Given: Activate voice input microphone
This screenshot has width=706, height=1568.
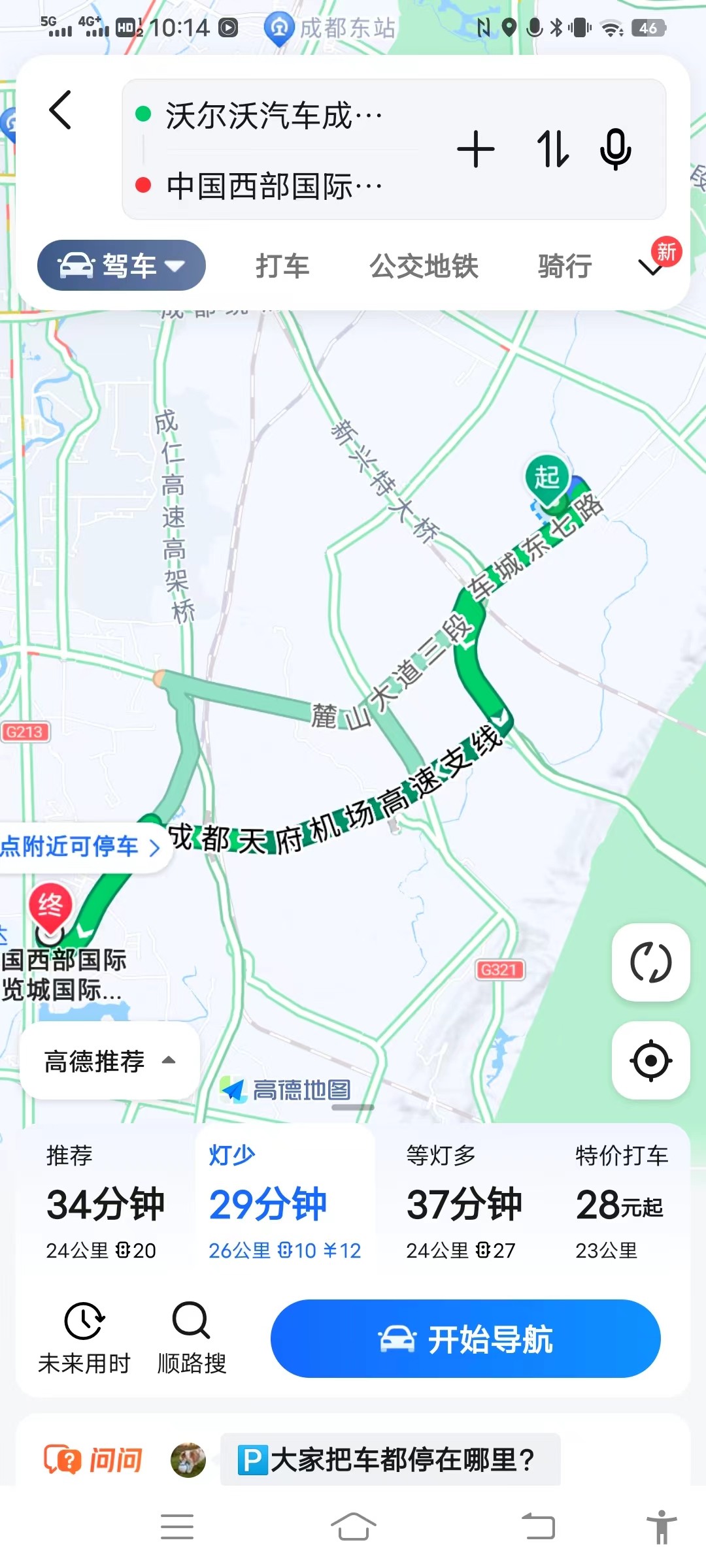Looking at the screenshot, I should [615, 149].
